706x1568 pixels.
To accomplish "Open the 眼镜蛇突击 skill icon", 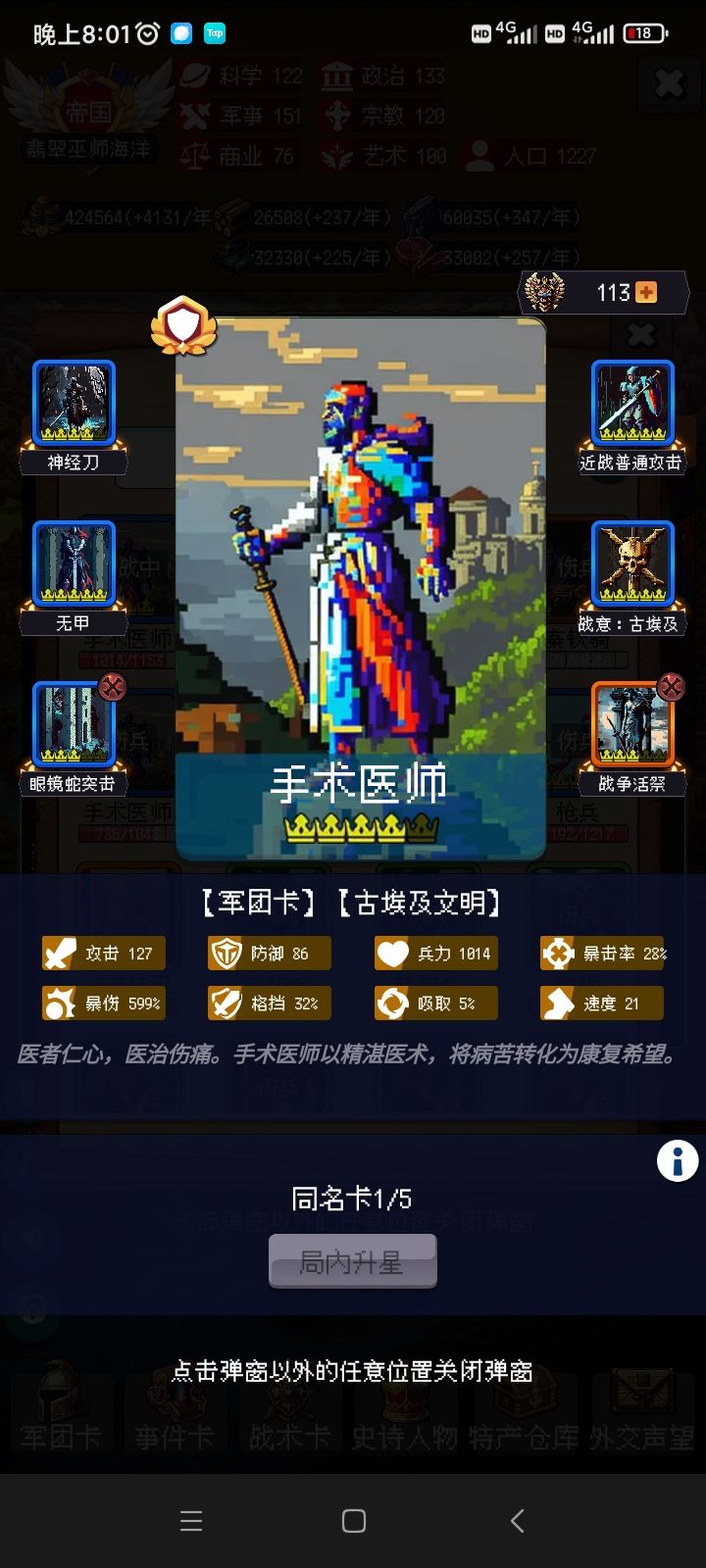I will (x=73, y=725).
